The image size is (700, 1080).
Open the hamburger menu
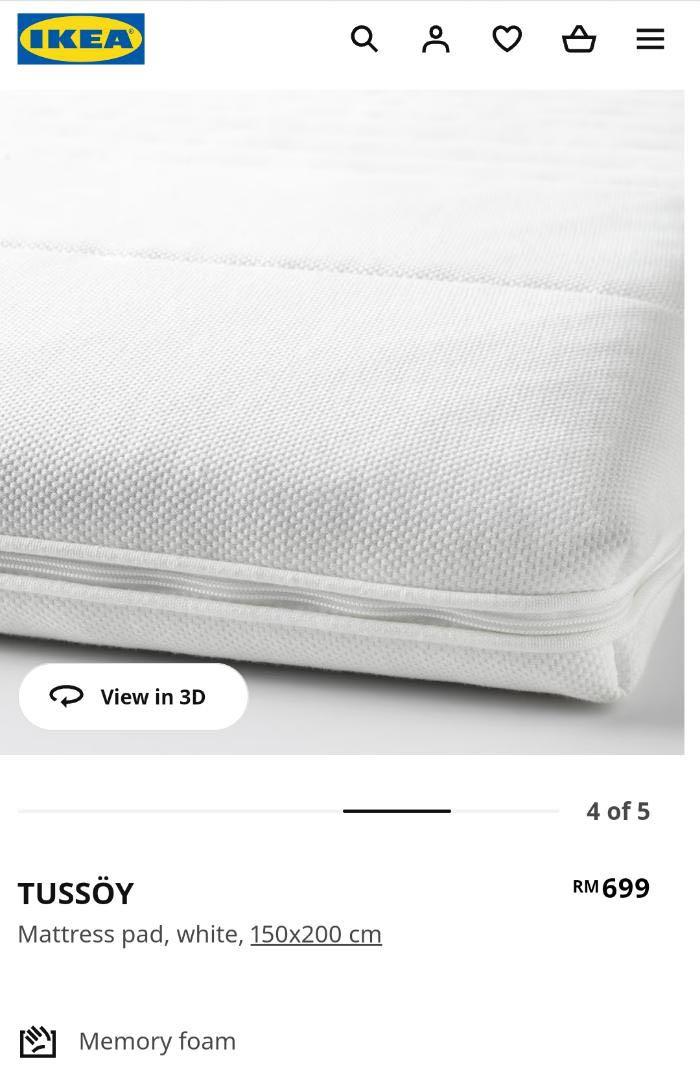650,39
